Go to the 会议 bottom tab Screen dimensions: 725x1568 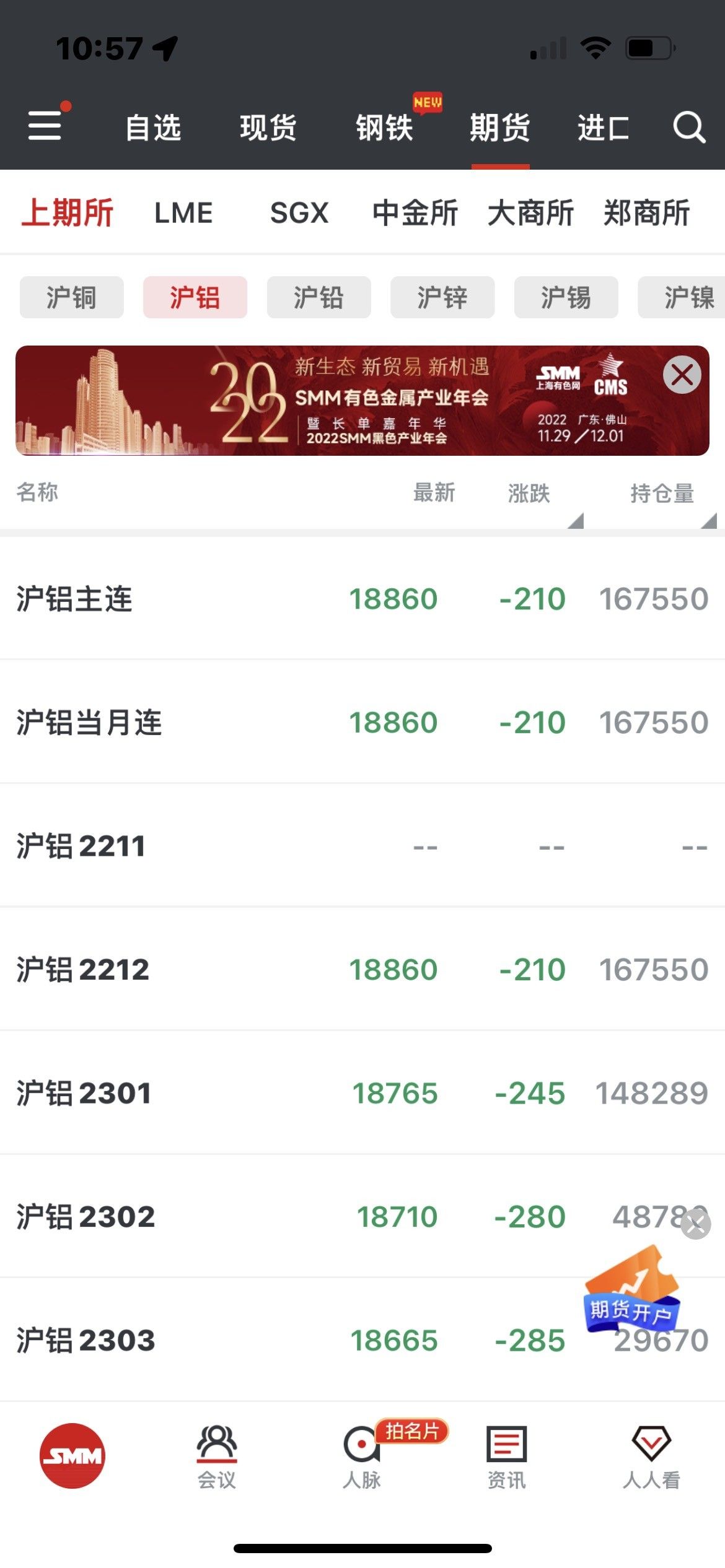pyautogui.click(x=217, y=1458)
